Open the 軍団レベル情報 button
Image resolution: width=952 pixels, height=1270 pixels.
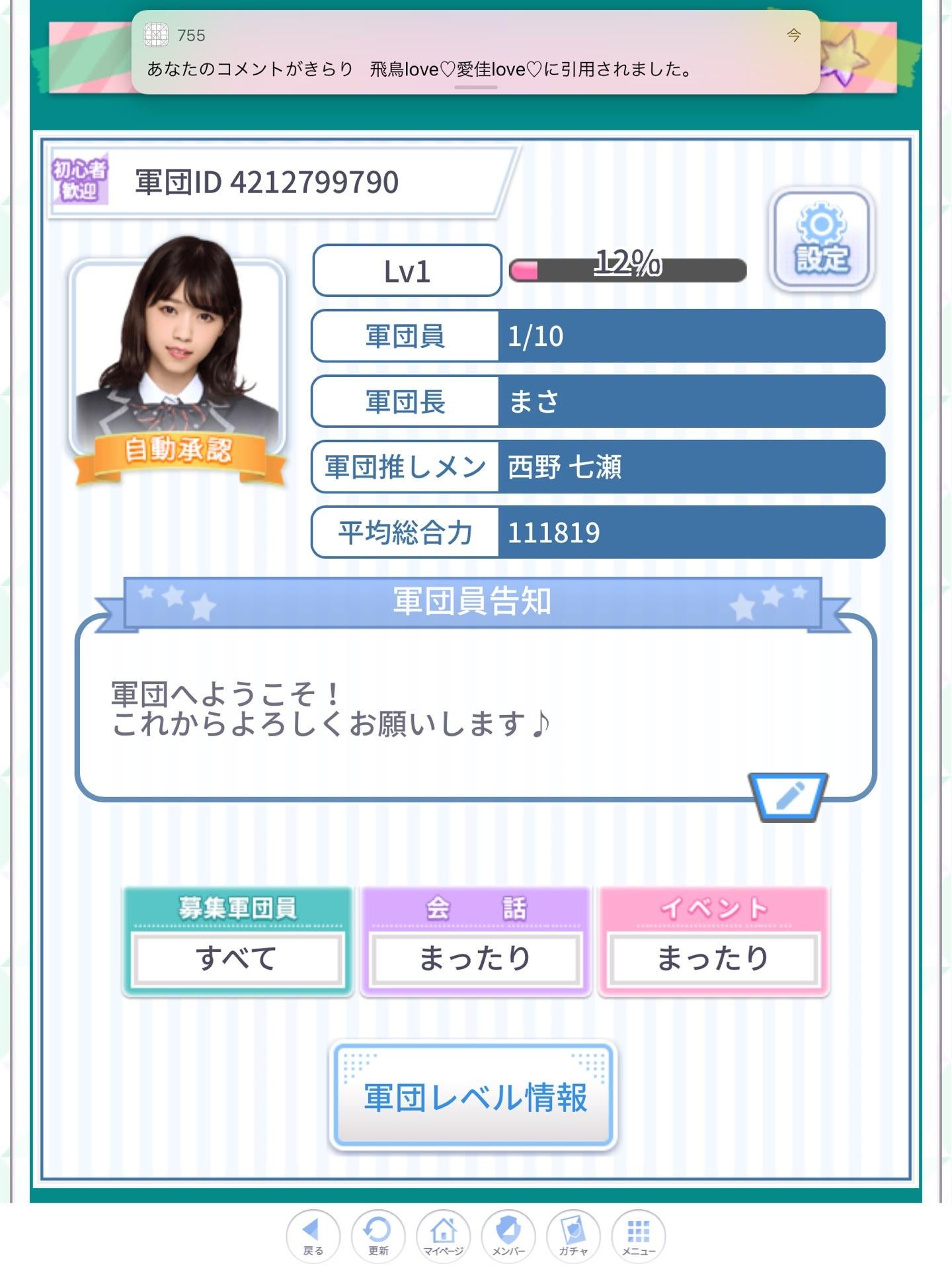pyautogui.click(x=473, y=1096)
